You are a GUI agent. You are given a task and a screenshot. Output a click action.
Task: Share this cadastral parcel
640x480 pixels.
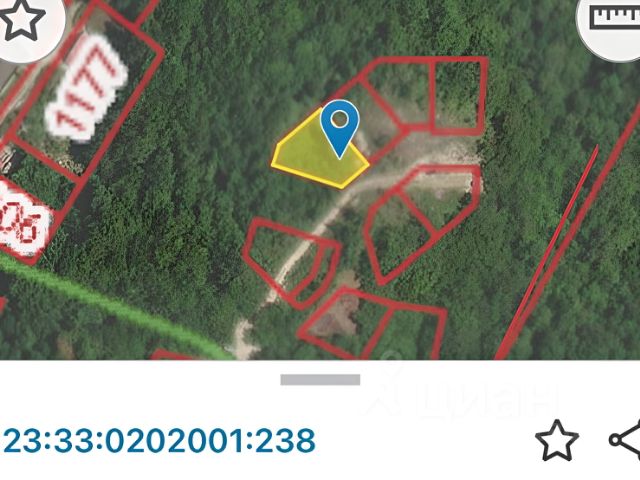[x=625, y=440]
